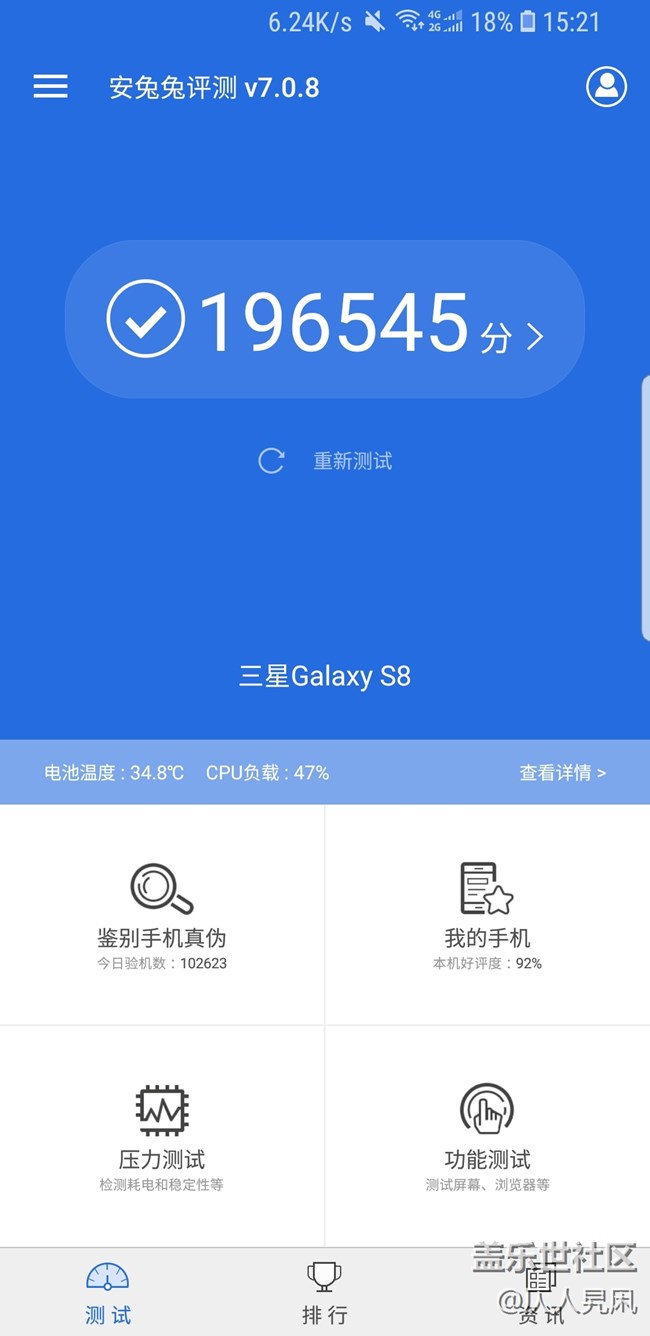The image size is (650, 1336).
Task: Open the user account profile icon
Action: click(x=606, y=87)
